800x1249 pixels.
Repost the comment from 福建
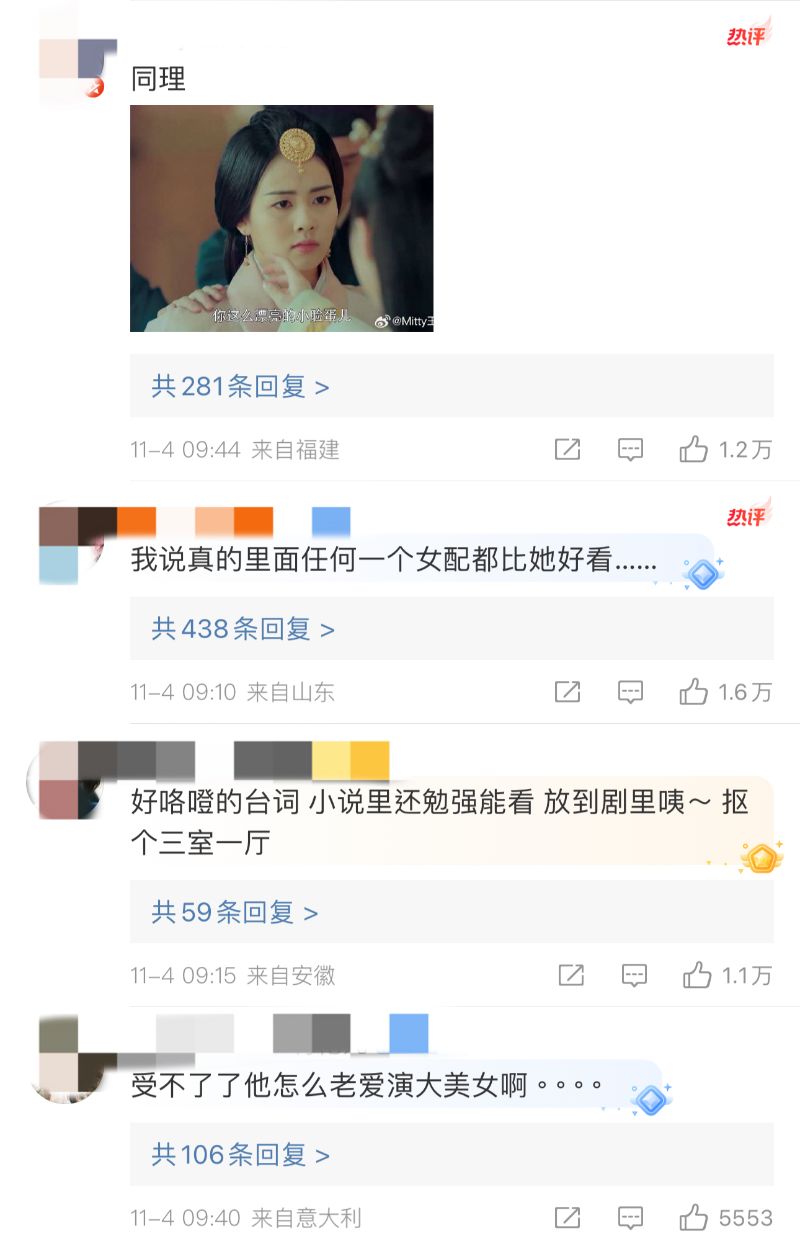[x=568, y=450]
